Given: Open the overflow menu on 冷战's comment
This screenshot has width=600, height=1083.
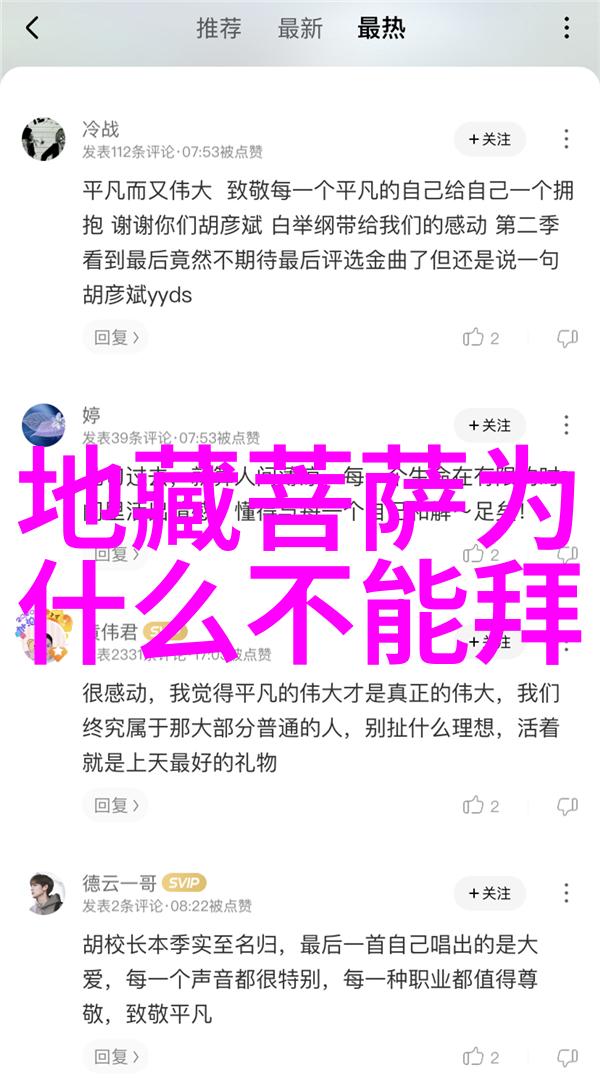Looking at the screenshot, I should [567, 140].
